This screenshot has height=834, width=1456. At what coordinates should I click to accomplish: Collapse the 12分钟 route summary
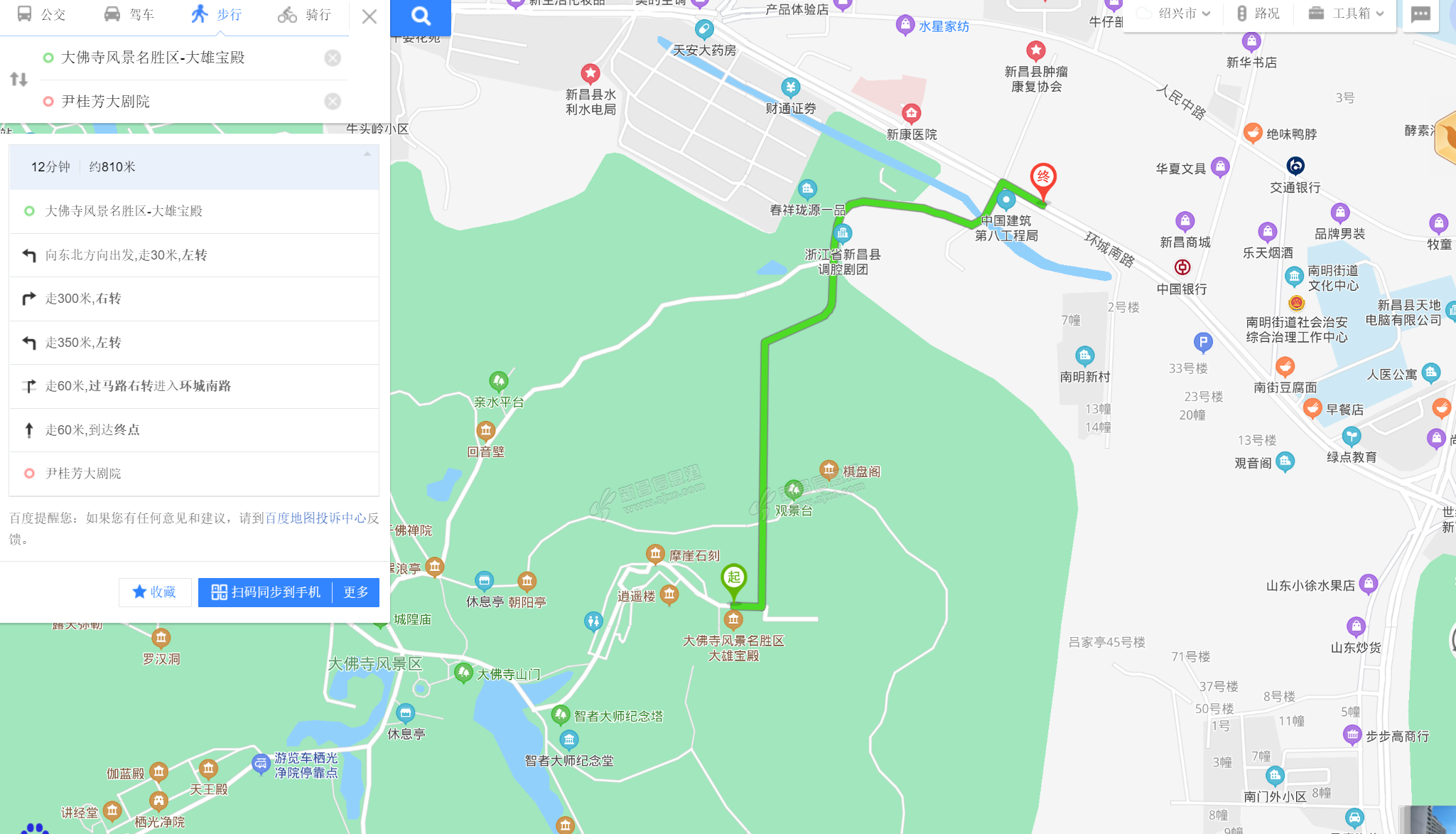click(367, 154)
